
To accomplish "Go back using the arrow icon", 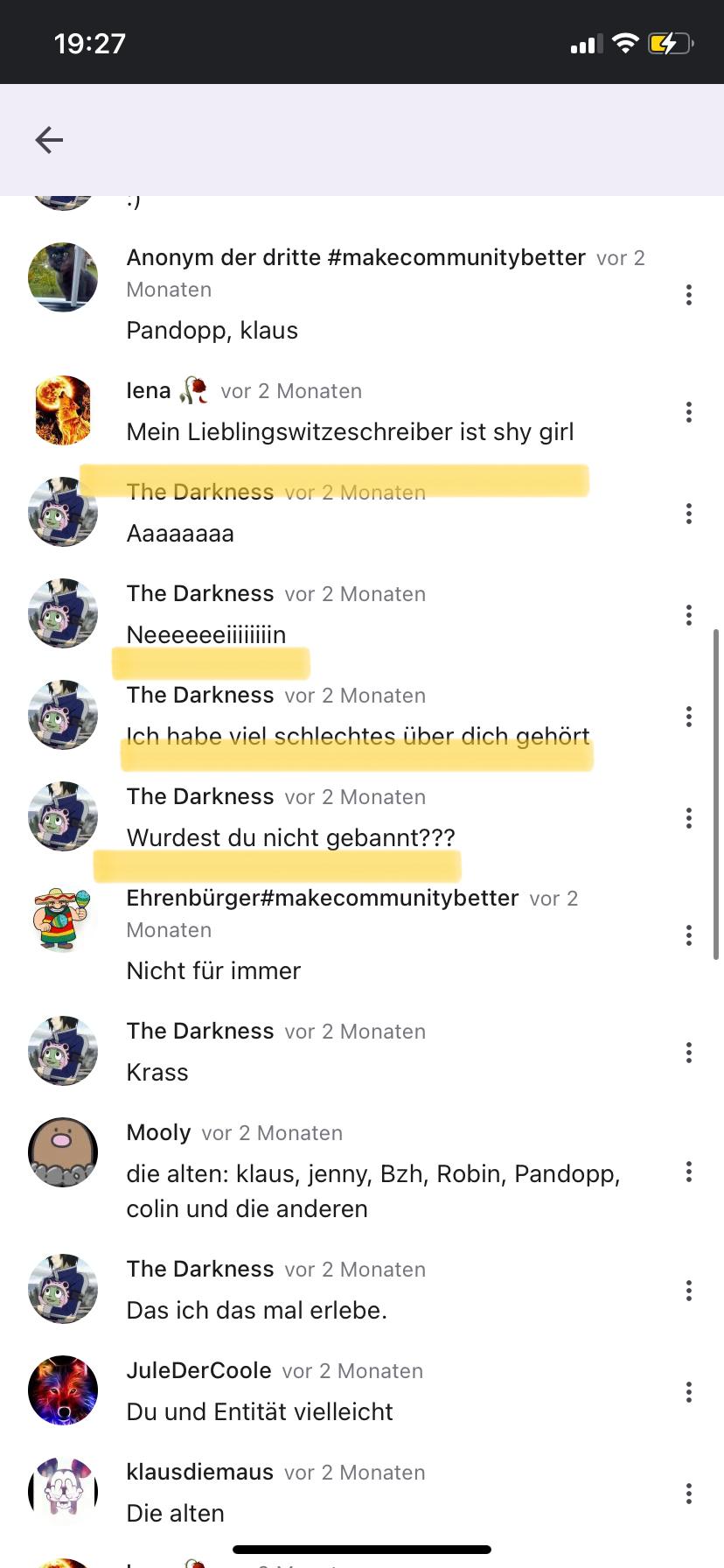I will (x=49, y=140).
